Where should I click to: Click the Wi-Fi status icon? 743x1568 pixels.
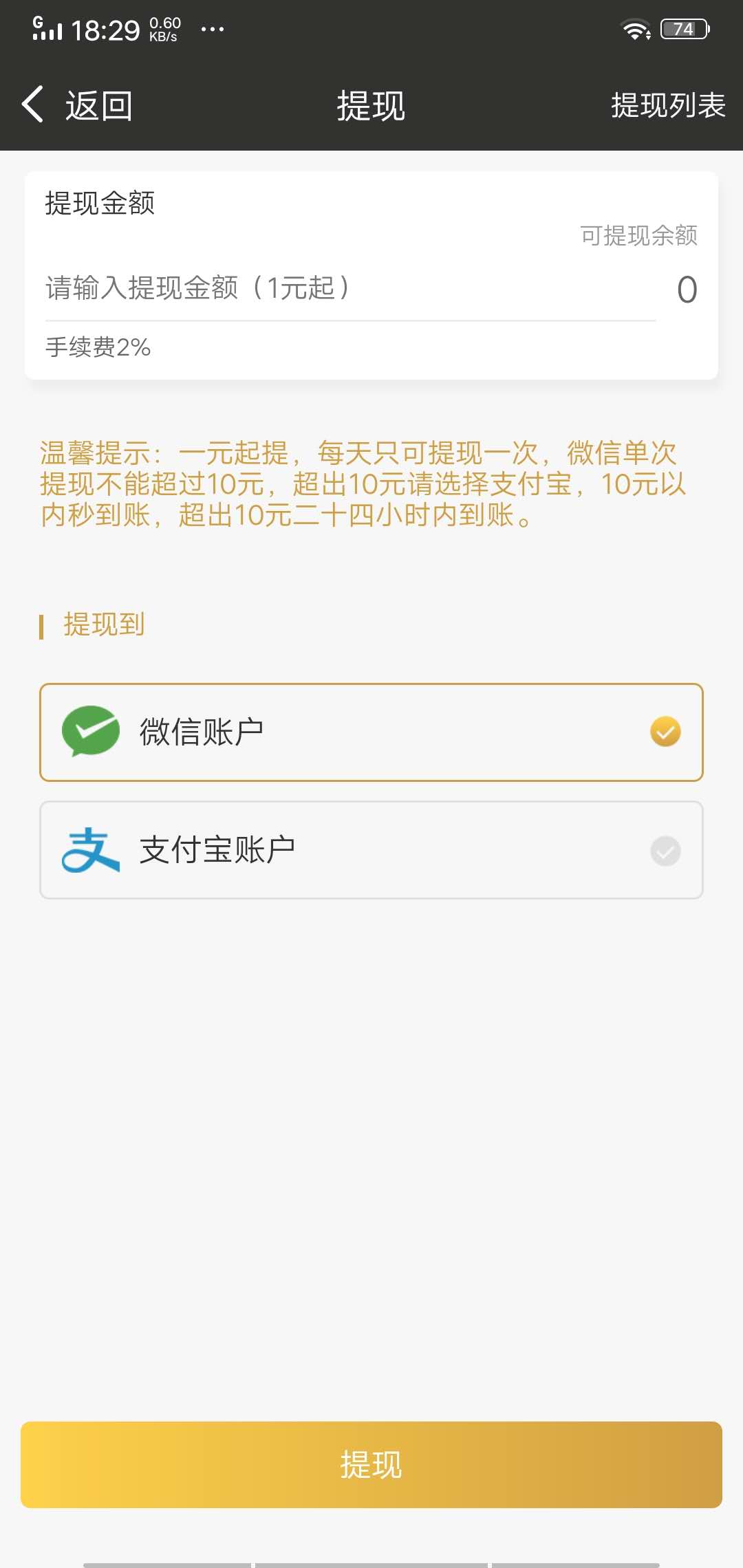[x=634, y=28]
